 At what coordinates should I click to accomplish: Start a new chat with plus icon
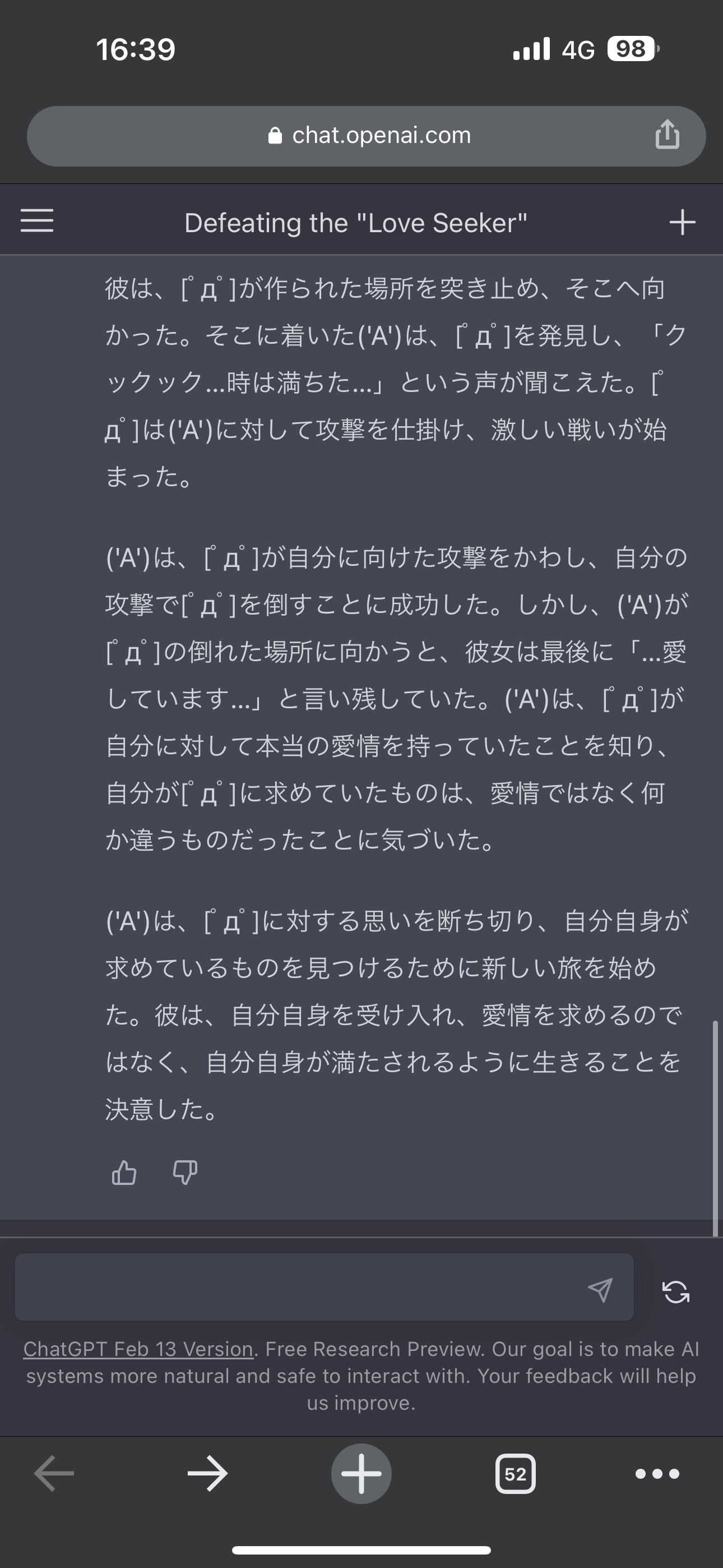tap(682, 222)
